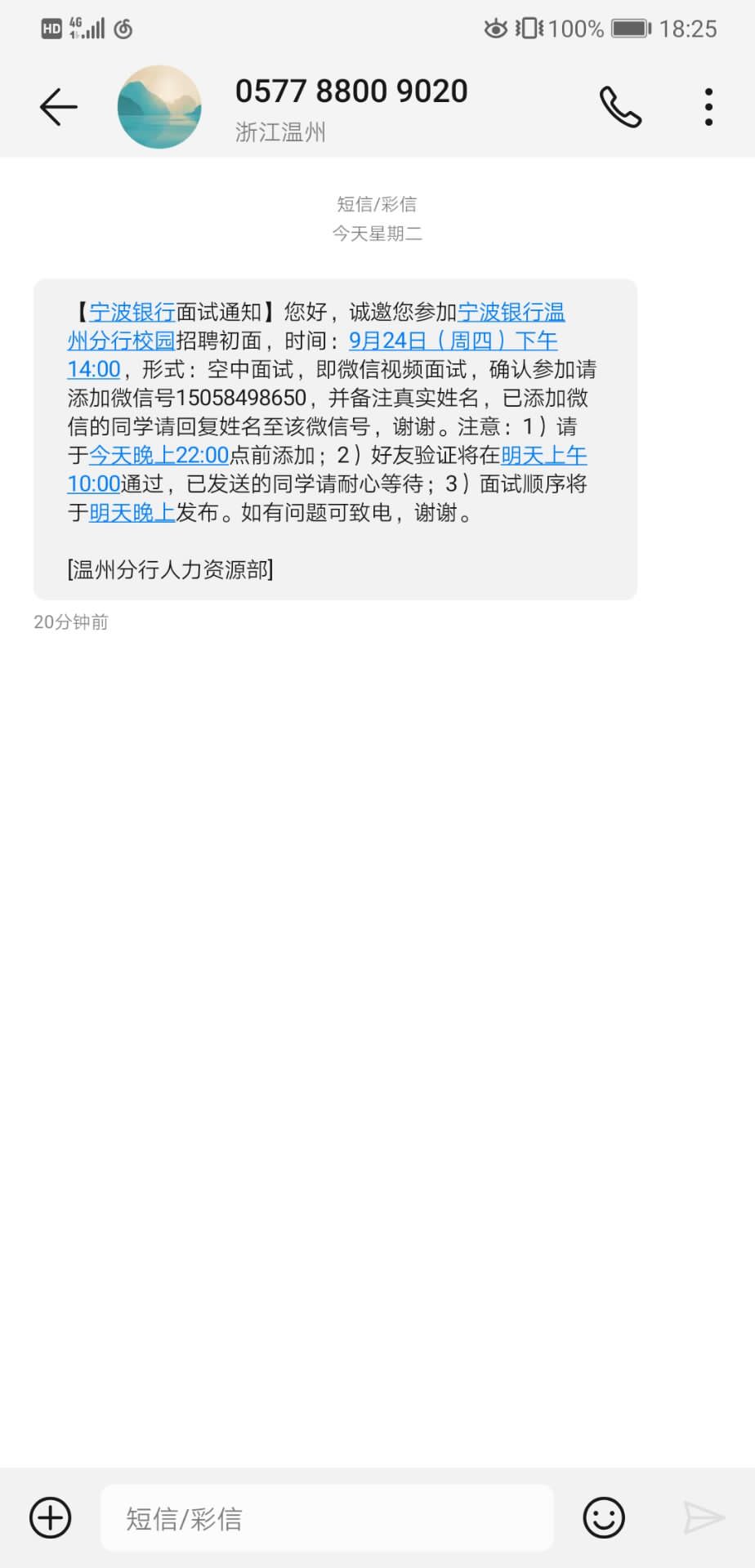This screenshot has width=755, height=1568.
Task: Tap the 明天上午 time link
Action: coord(543,455)
